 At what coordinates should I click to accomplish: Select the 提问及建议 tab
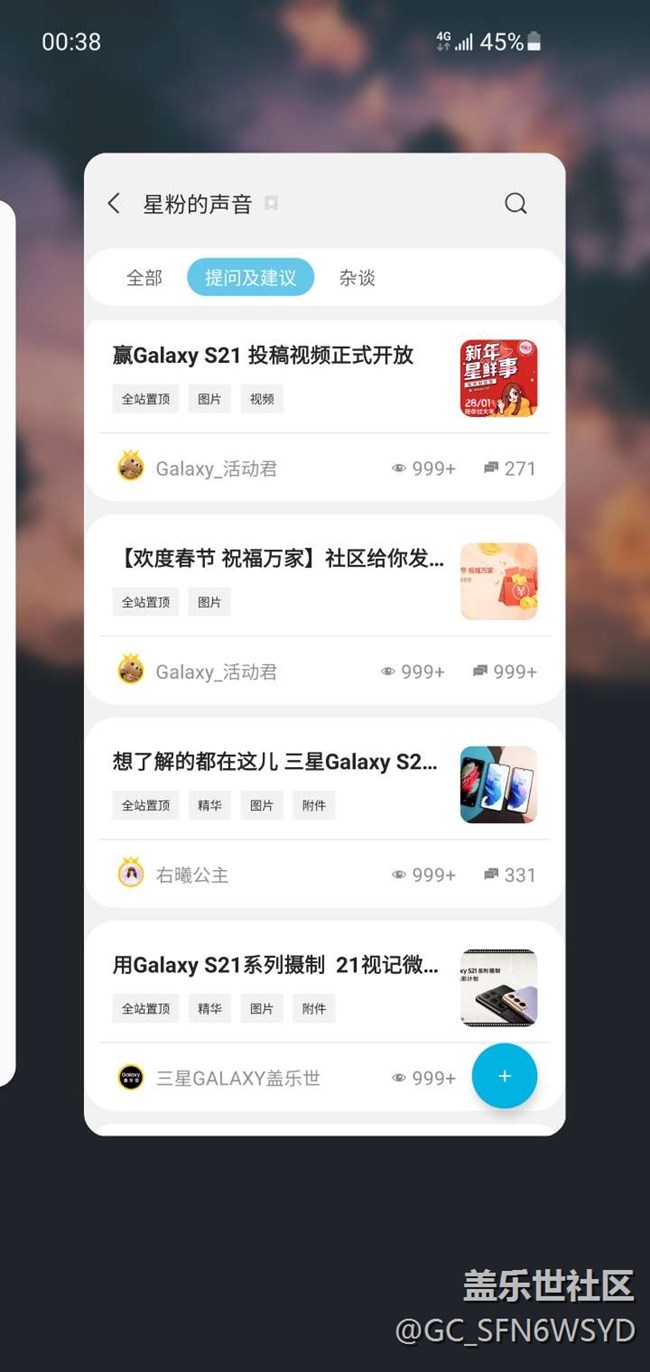click(x=250, y=278)
